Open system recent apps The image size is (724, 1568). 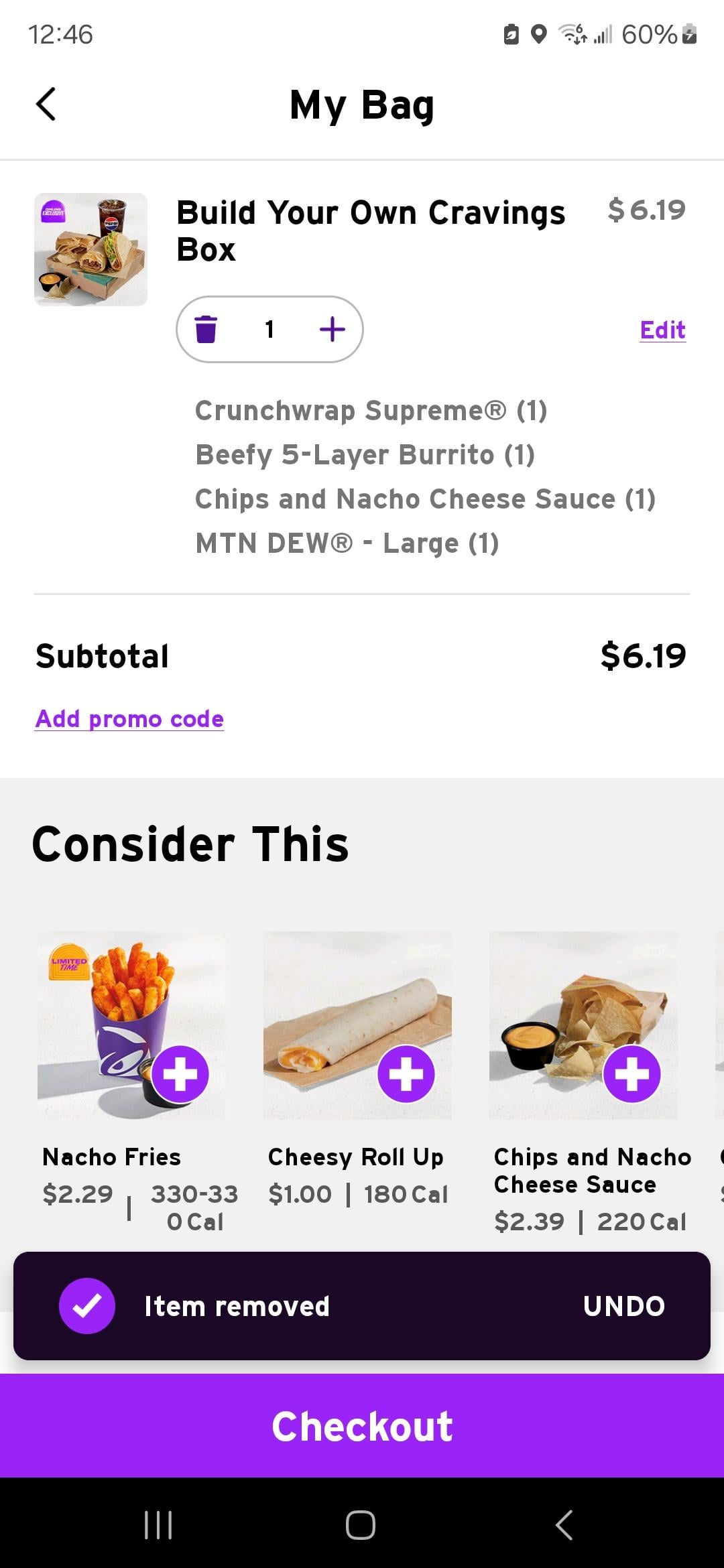point(159,1525)
